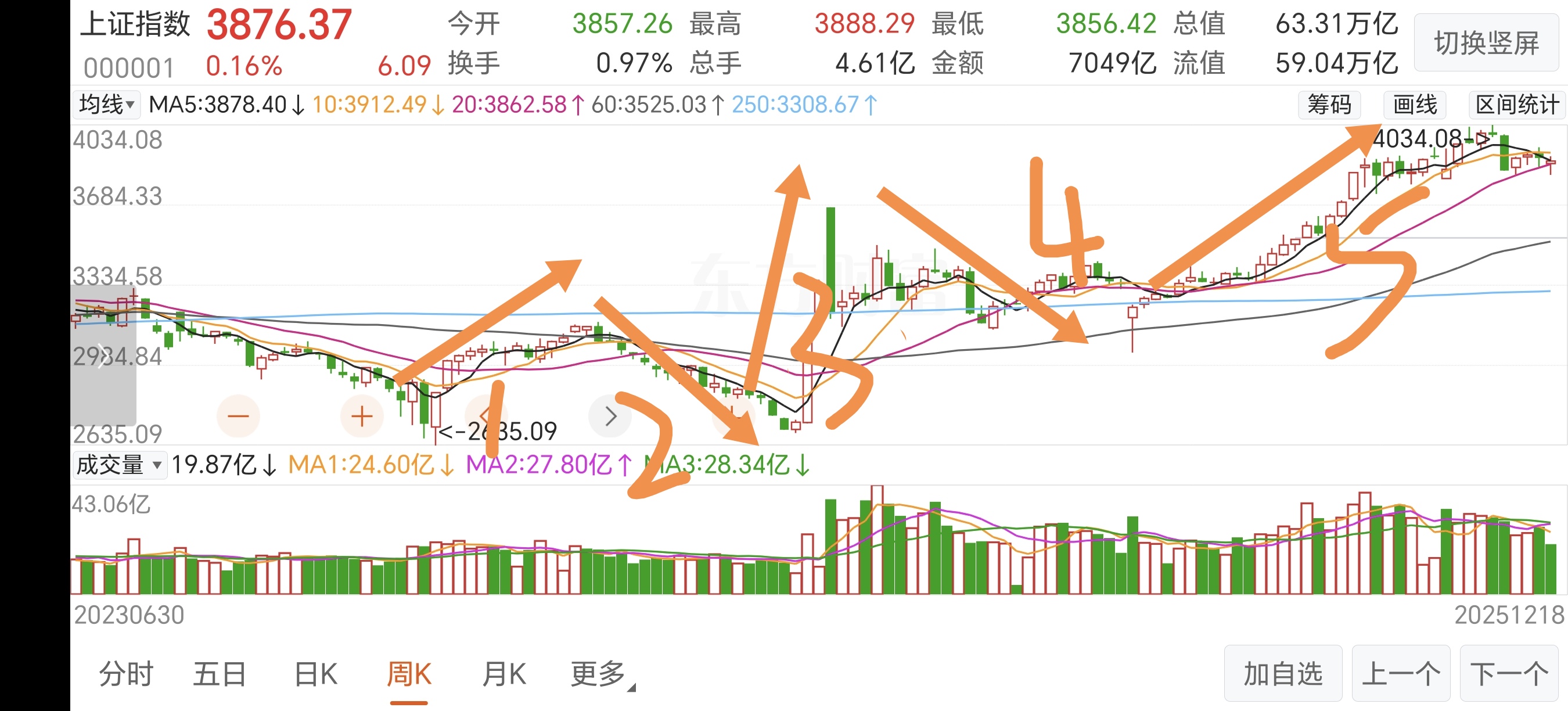
Task: Go to next stock with 下一个
Action: 1509,674
